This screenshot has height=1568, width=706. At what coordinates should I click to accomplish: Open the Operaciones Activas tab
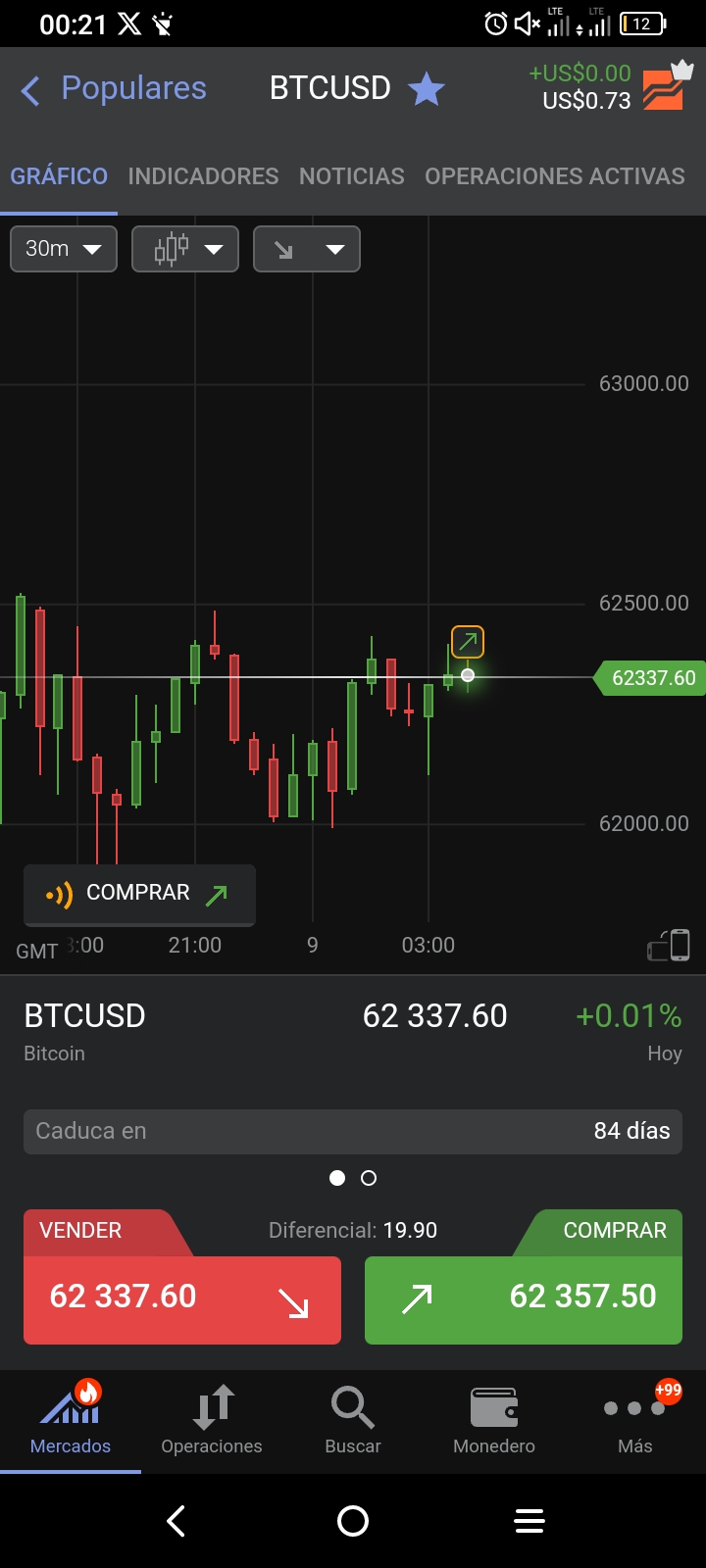(554, 176)
